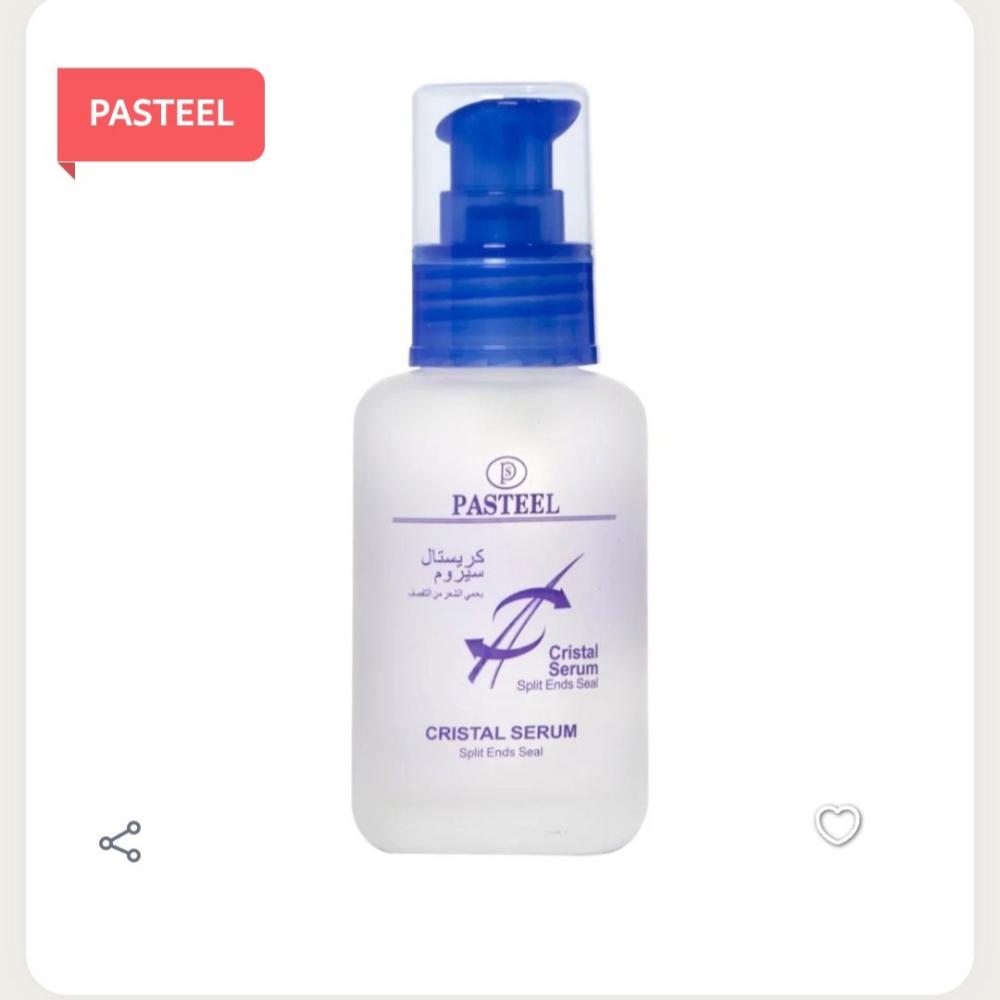The width and height of the screenshot is (1000, 1000).
Task: Open the Cristal Serum product image
Action: tap(501, 469)
